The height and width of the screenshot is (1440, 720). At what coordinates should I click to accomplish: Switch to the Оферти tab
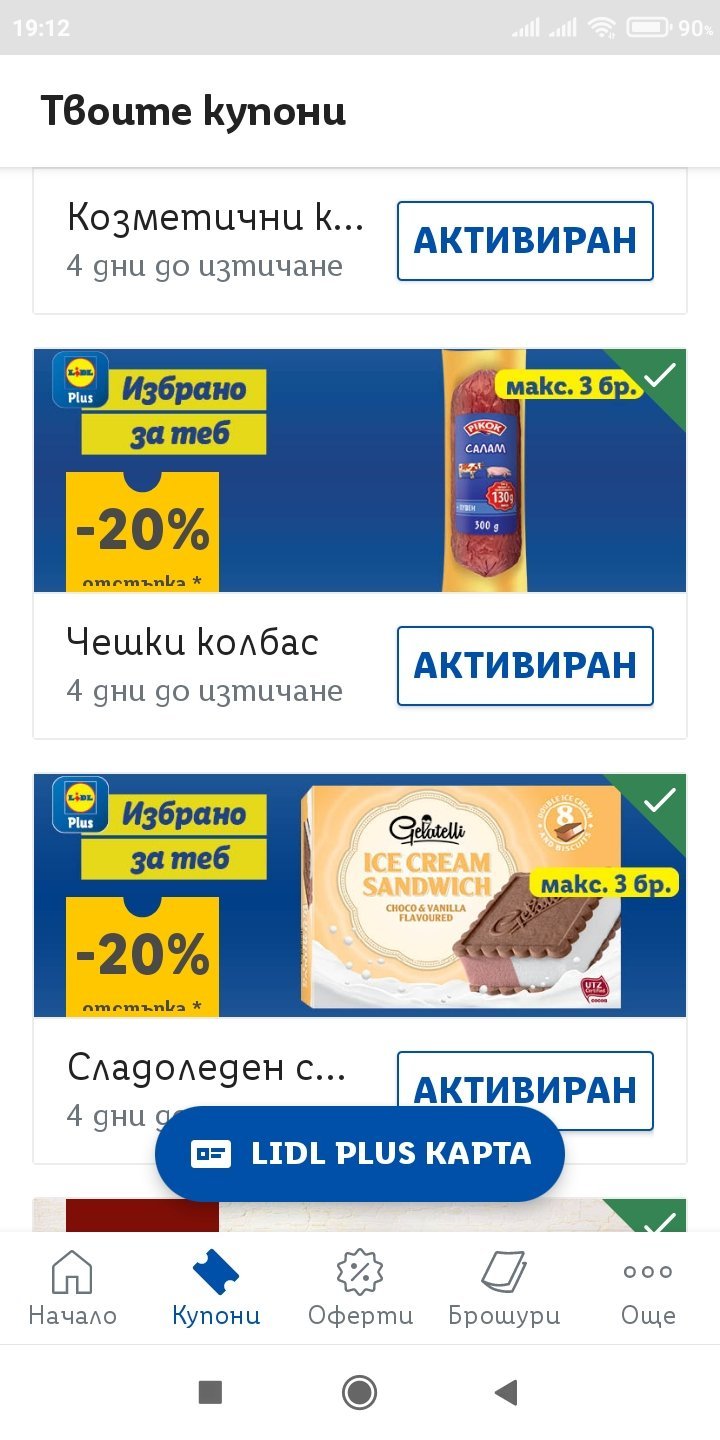[x=360, y=1288]
